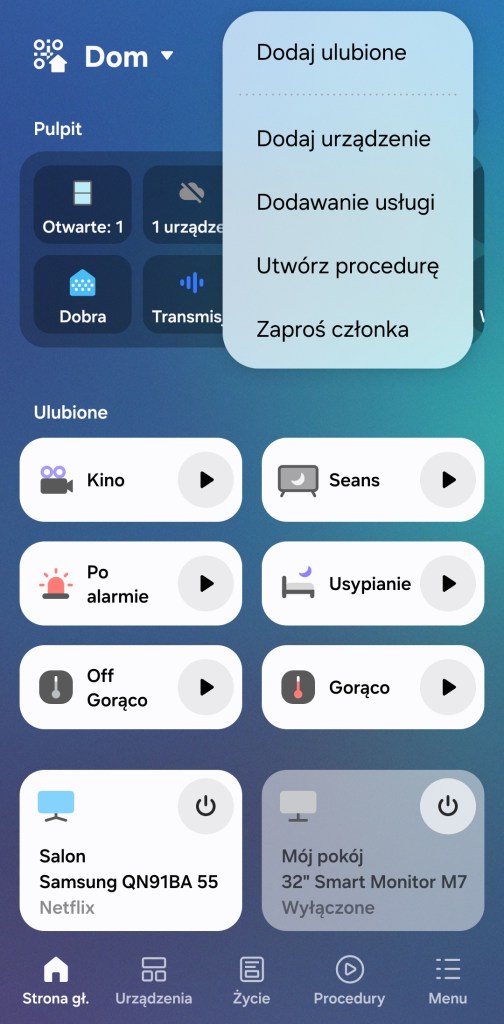Switch to the Życie tab
The width and height of the screenshot is (504, 1024).
click(x=251, y=980)
